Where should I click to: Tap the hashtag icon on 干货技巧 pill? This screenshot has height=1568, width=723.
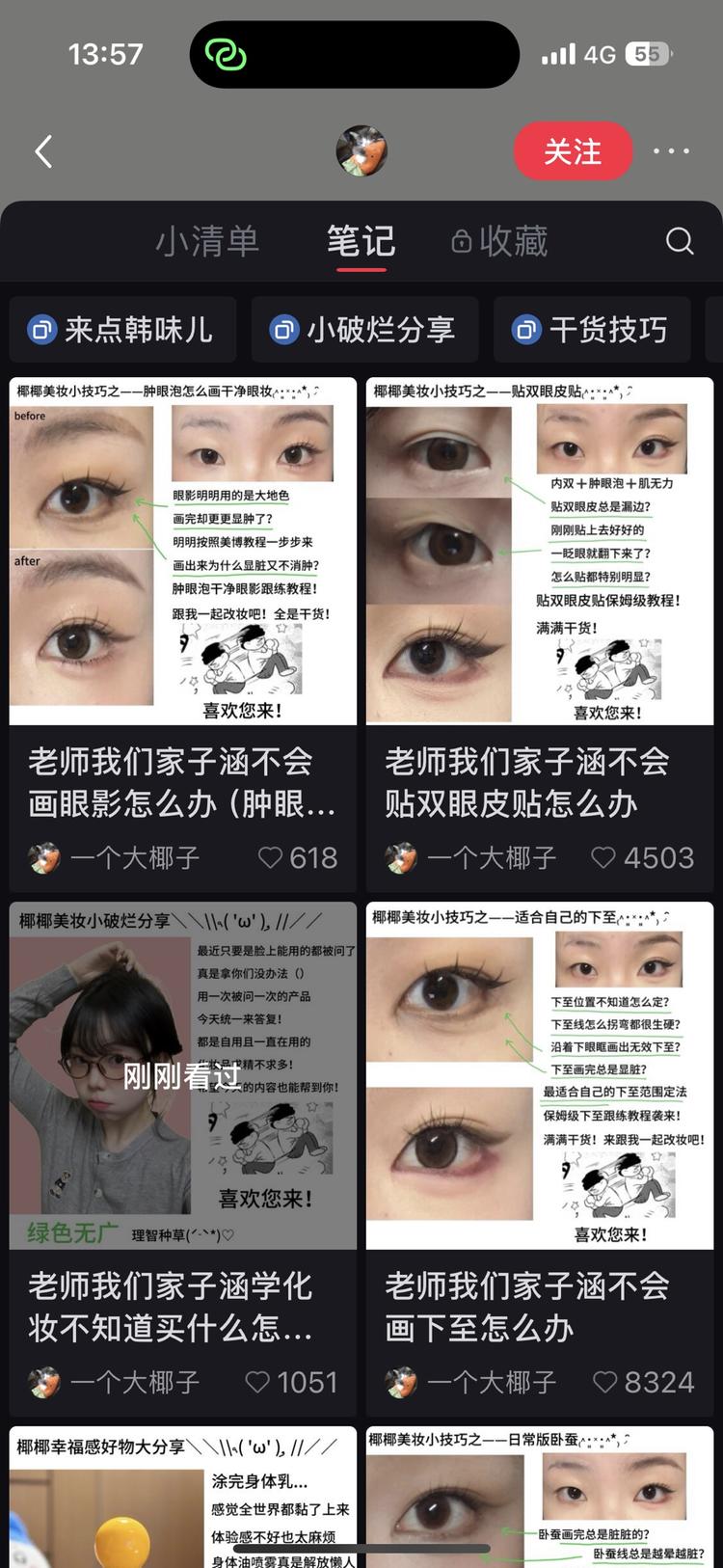click(x=526, y=329)
